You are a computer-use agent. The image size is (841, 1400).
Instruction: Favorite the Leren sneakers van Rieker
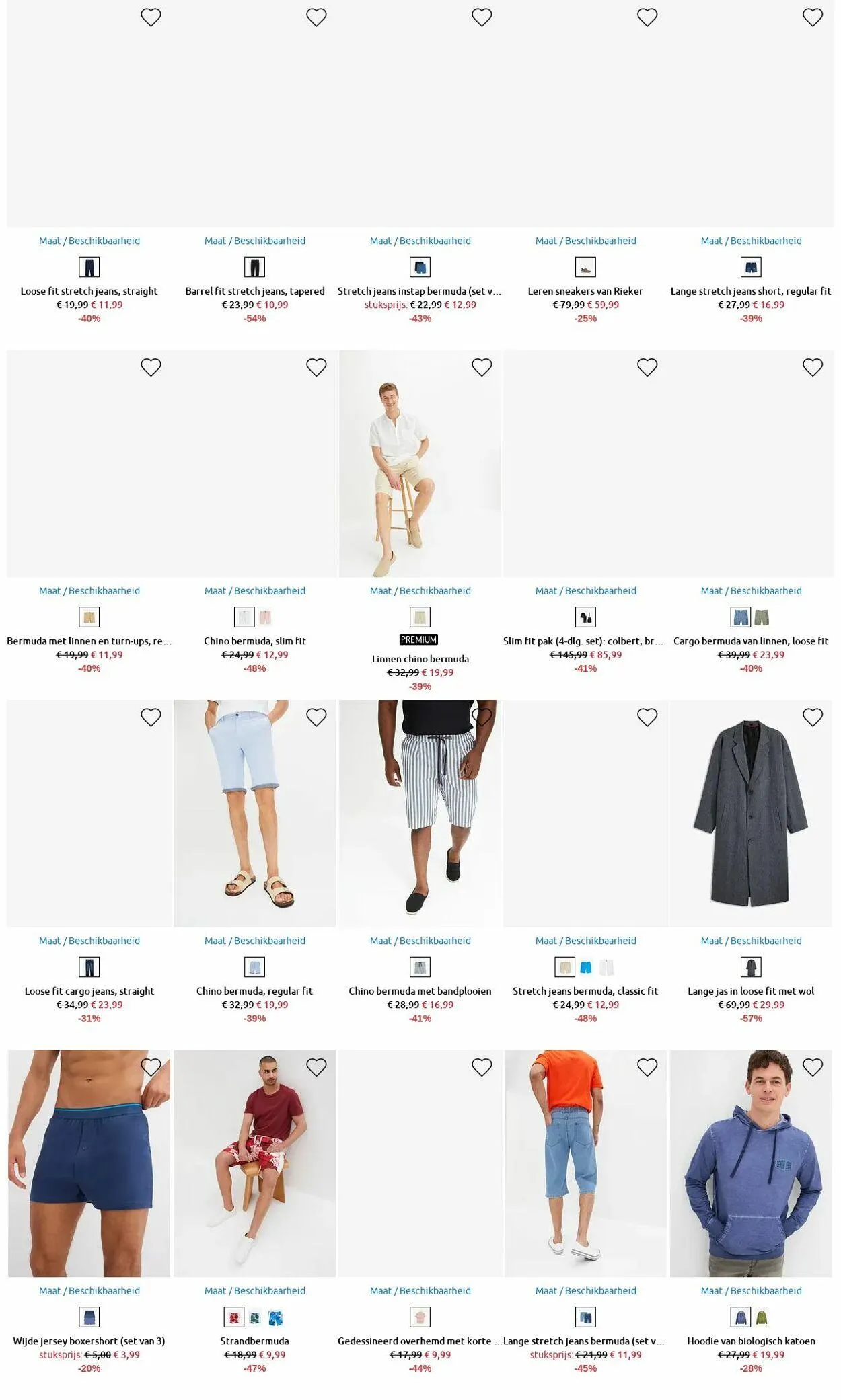click(x=647, y=17)
